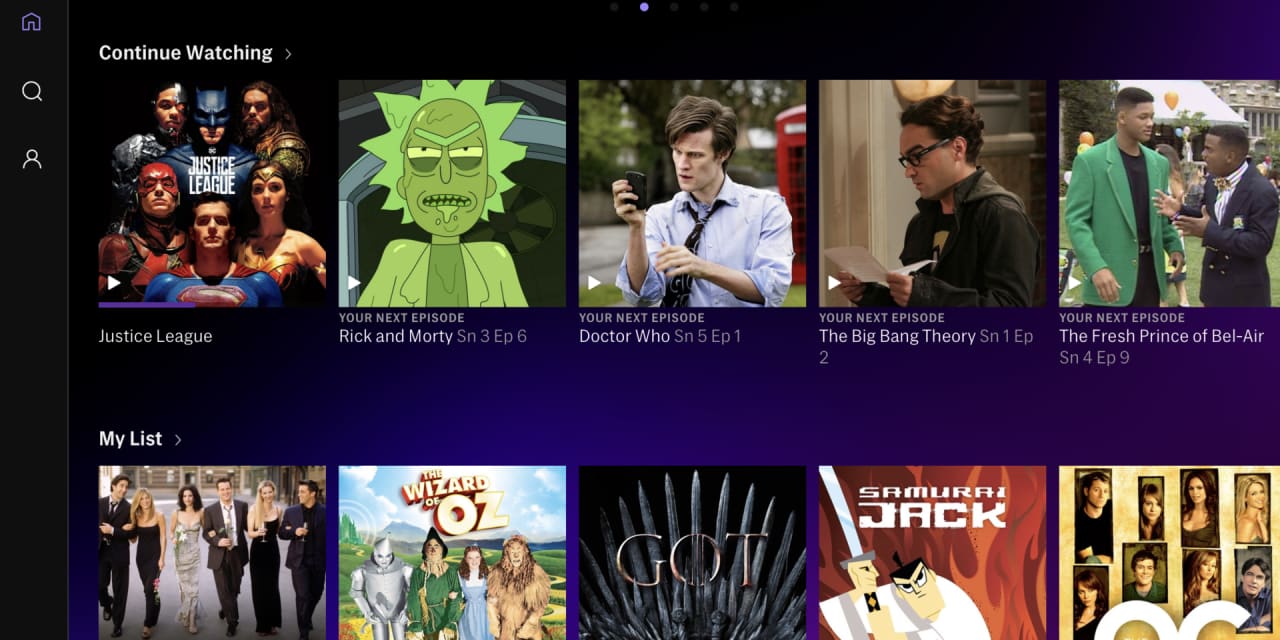Play The Big Bang Theory next episode
The height and width of the screenshot is (640, 1280).
tap(932, 193)
